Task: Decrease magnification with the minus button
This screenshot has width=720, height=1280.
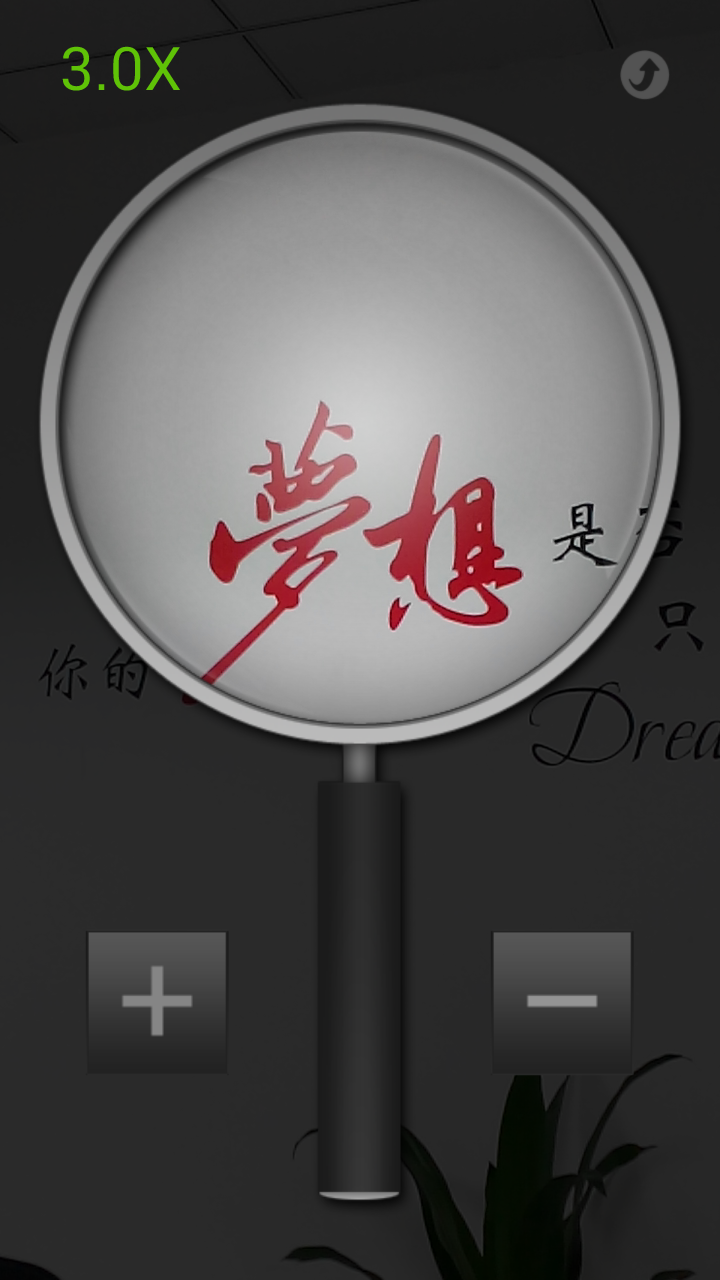Action: [562, 1002]
